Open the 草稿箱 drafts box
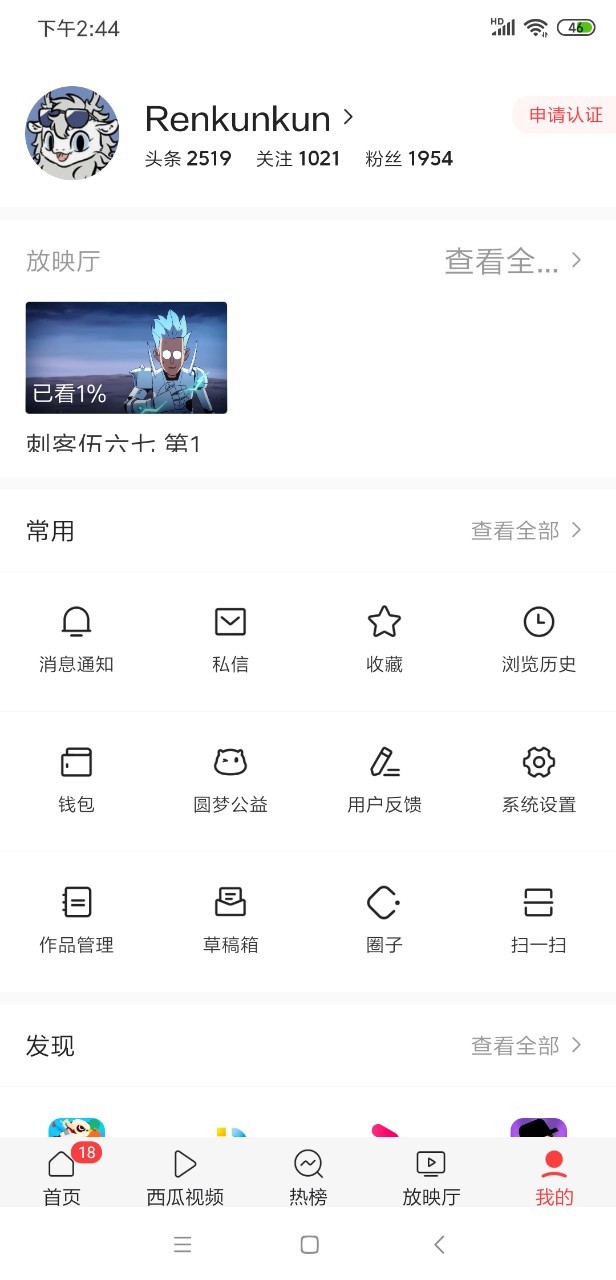This screenshot has height=1280, width=616. point(230,920)
